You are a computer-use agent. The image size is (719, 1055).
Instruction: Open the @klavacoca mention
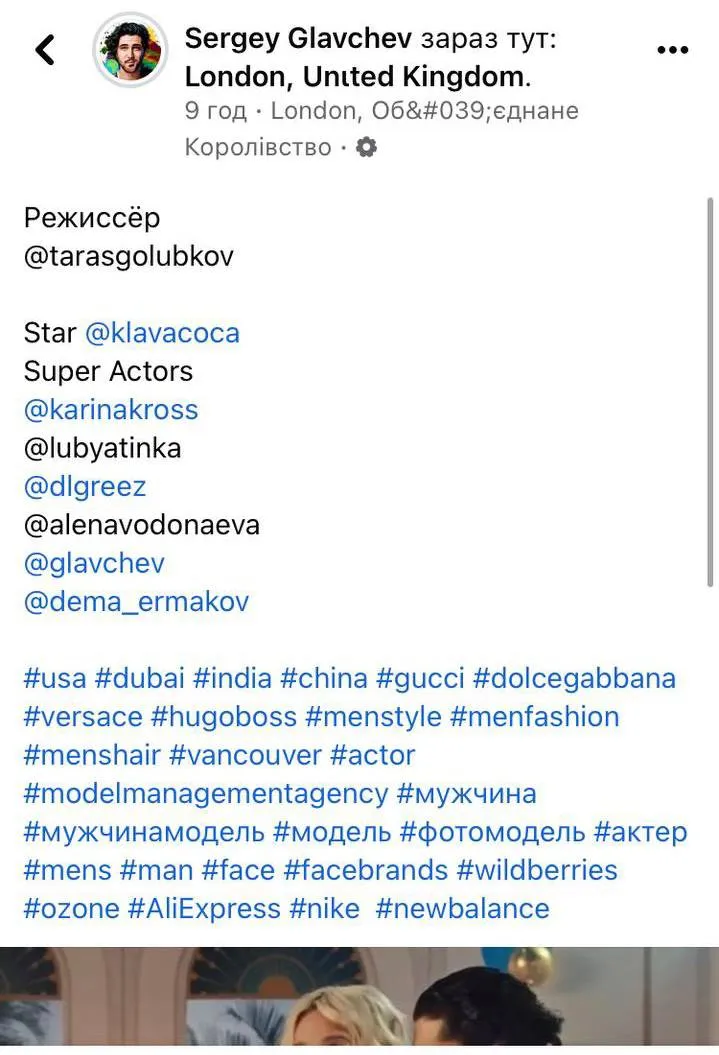pyautogui.click(x=162, y=333)
